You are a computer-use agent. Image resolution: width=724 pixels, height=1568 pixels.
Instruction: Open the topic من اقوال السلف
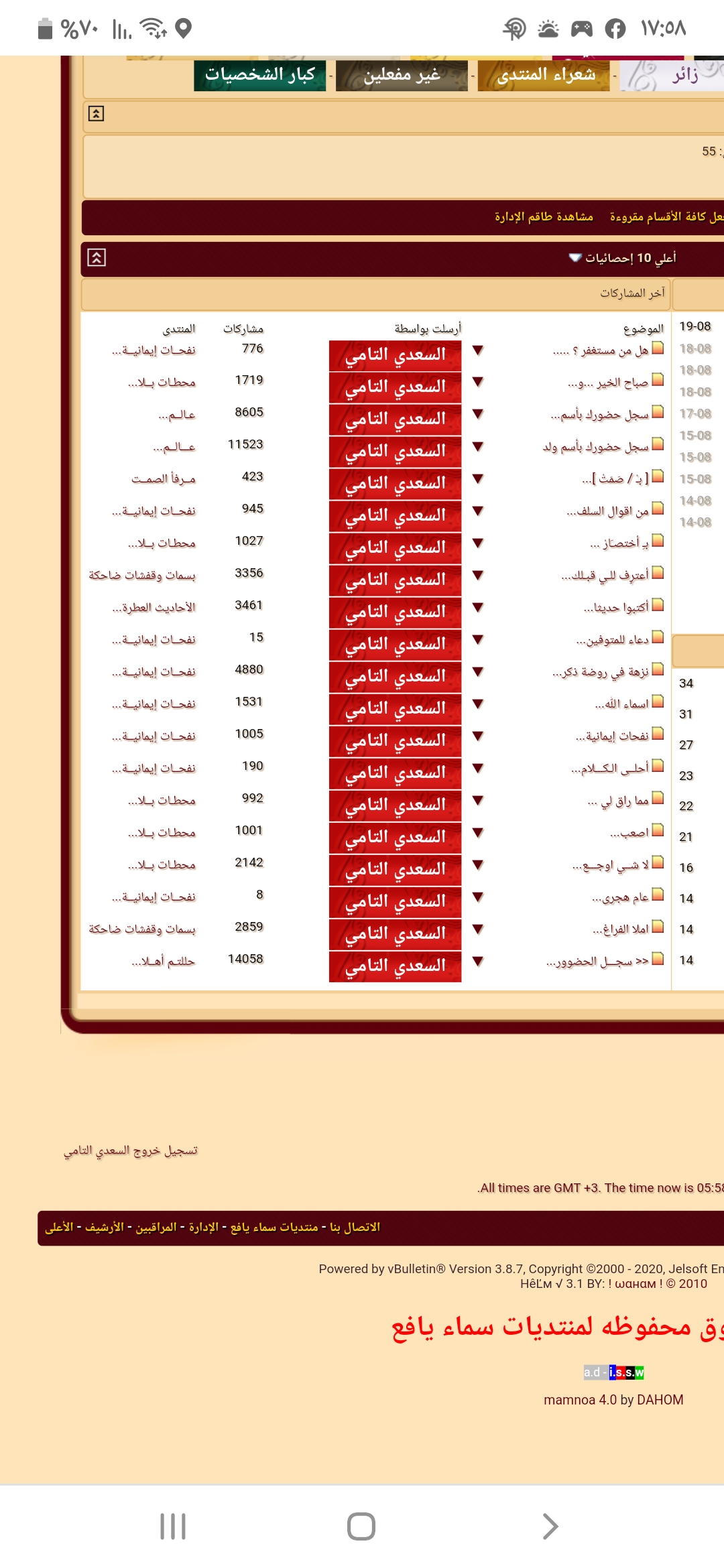point(608,511)
